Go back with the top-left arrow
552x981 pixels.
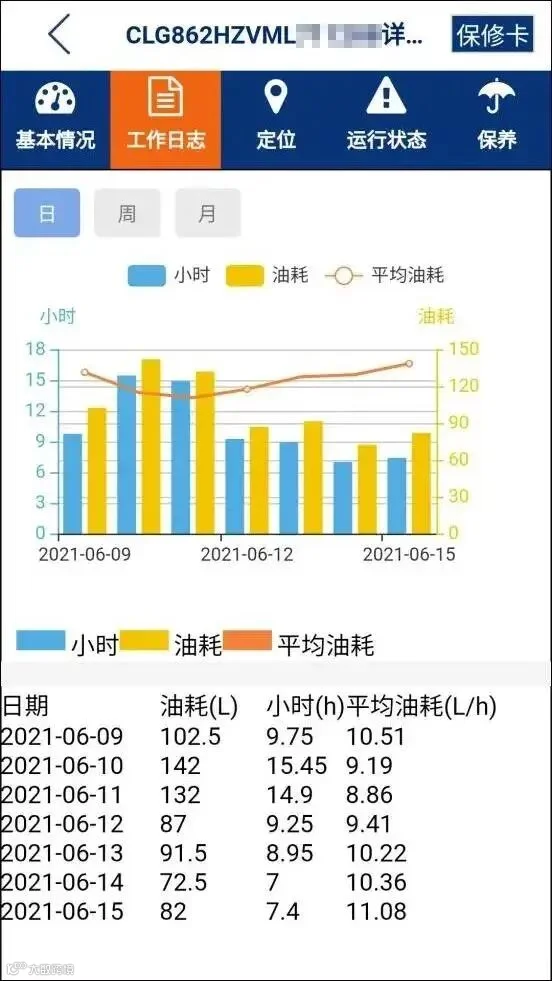click(x=59, y=36)
